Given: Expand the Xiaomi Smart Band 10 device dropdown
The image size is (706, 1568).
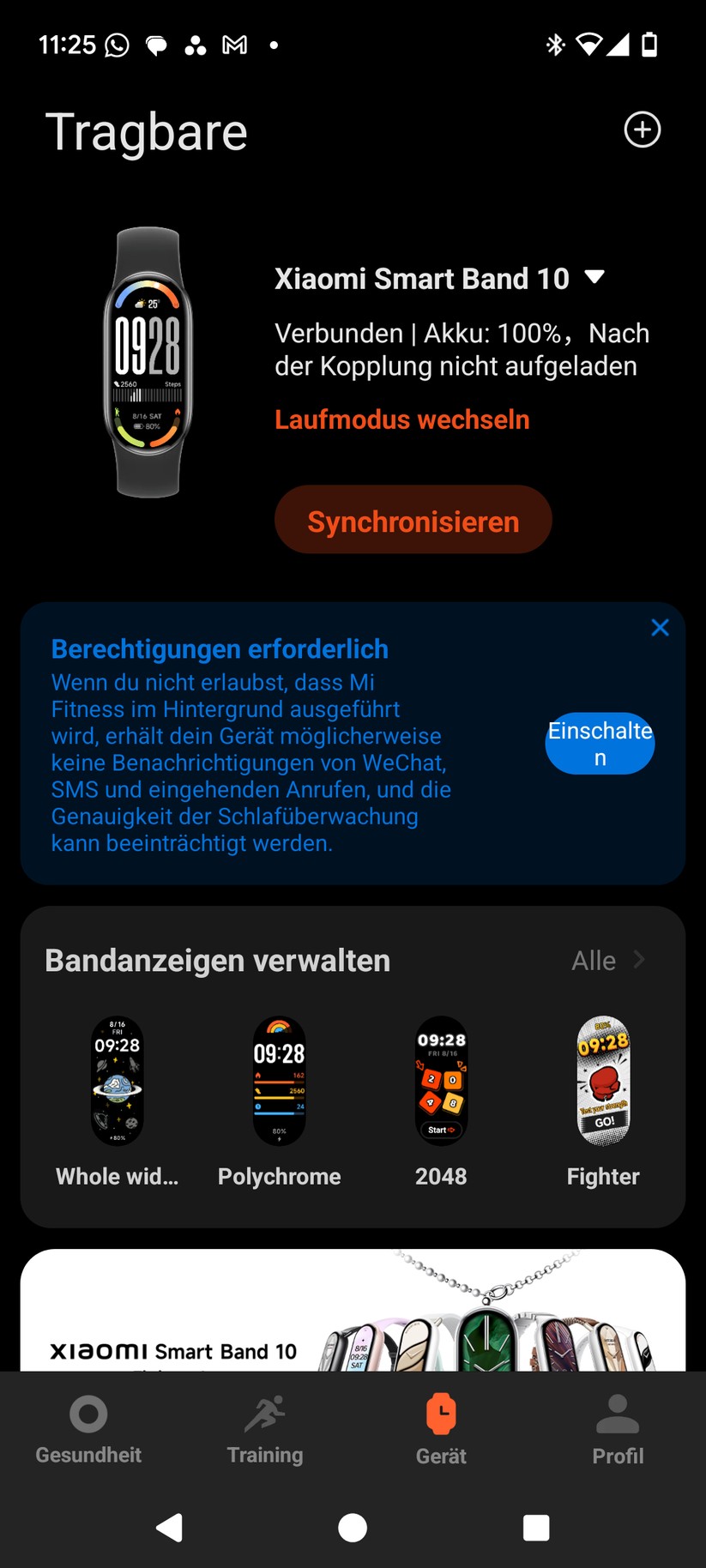Looking at the screenshot, I should pyautogui.click(x=594, y=277).
